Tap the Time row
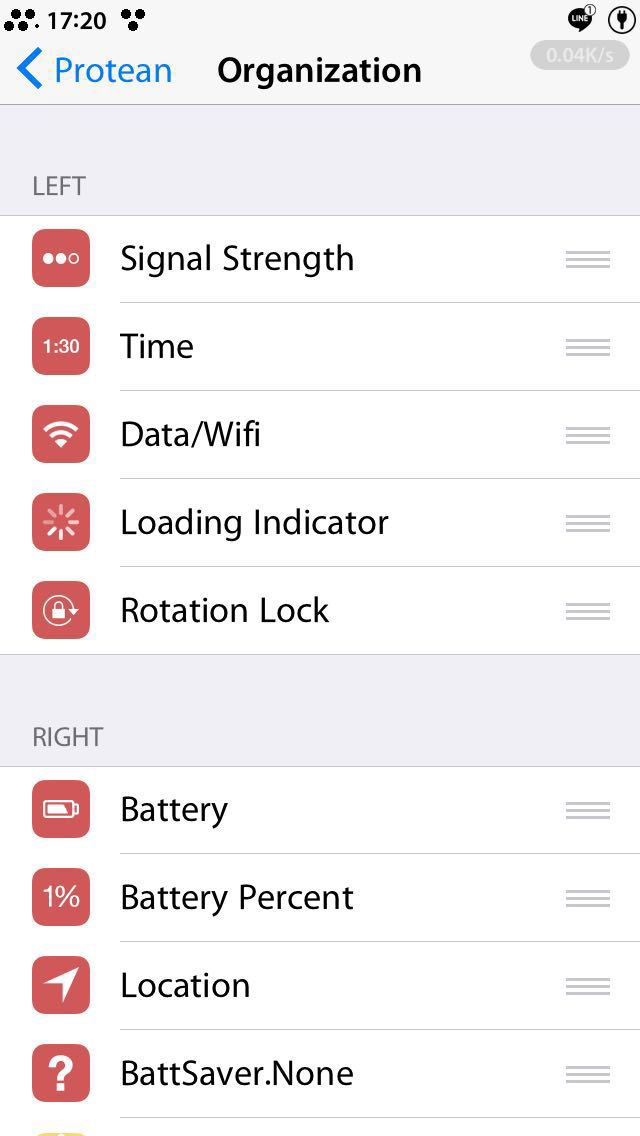 (320, 347)
